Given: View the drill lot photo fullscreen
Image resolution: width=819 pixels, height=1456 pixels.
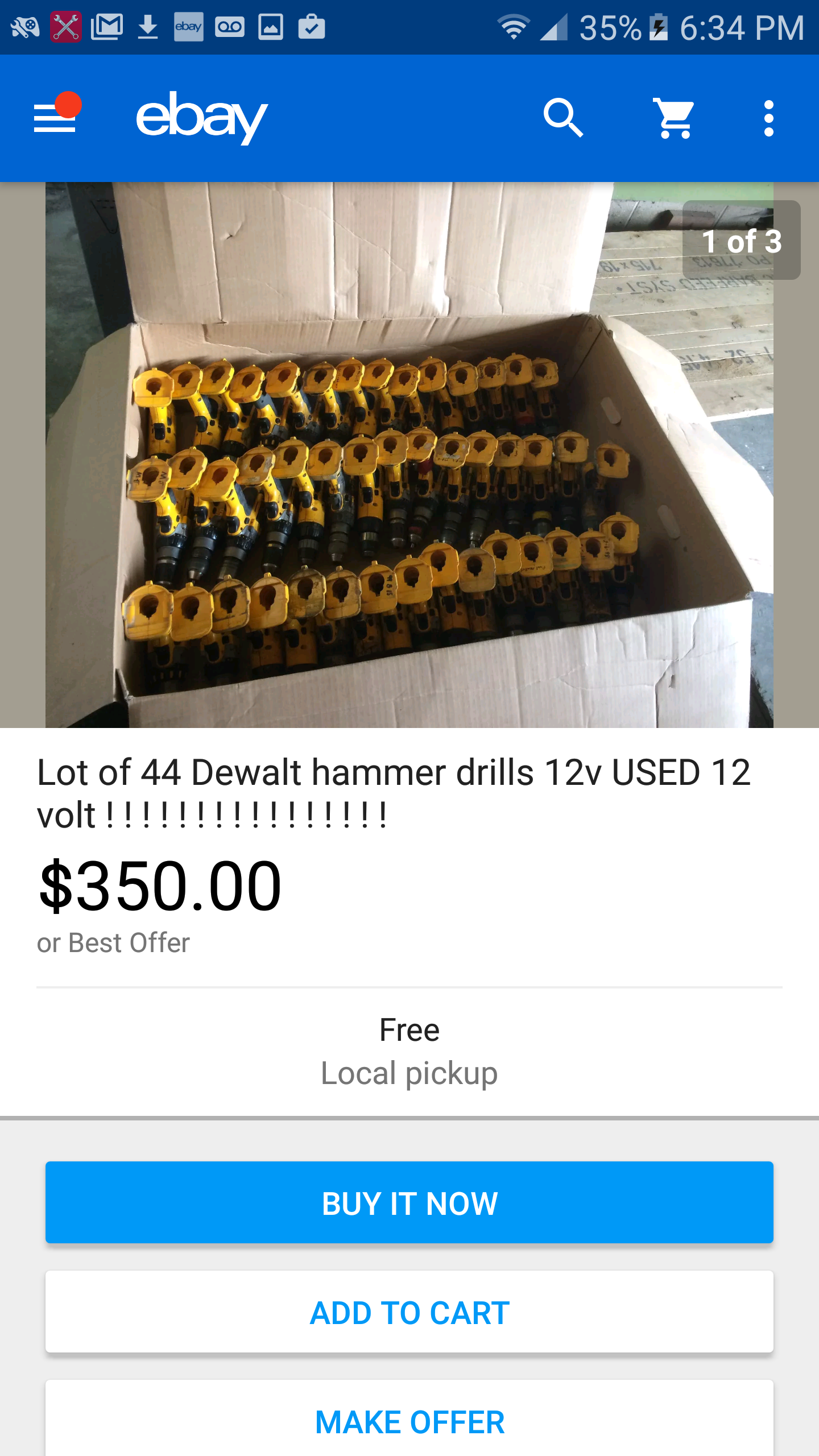Looking at the screenshot, I should 409,455.
